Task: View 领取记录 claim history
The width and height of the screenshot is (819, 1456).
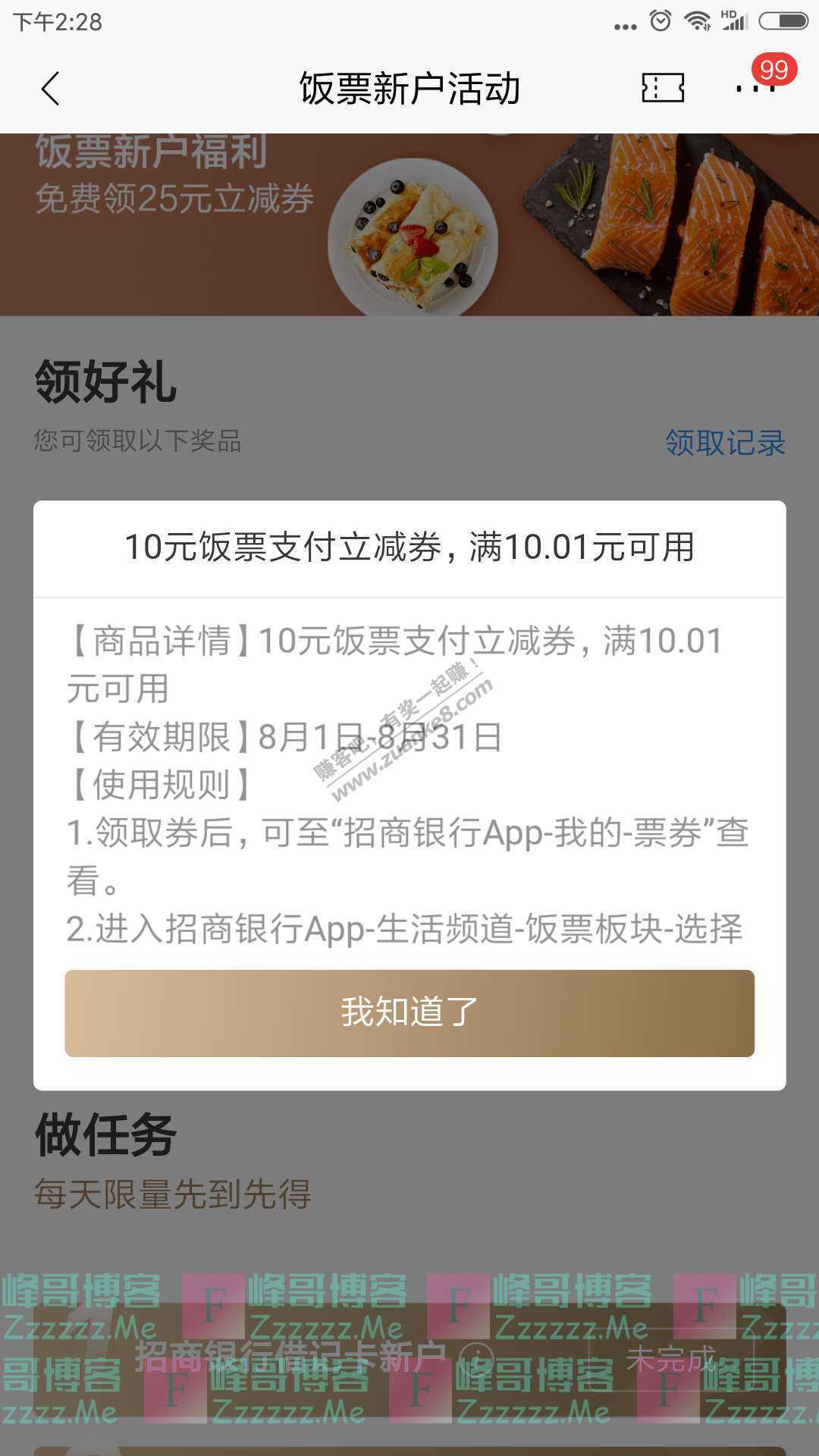Action: click(x=725, y=442)
